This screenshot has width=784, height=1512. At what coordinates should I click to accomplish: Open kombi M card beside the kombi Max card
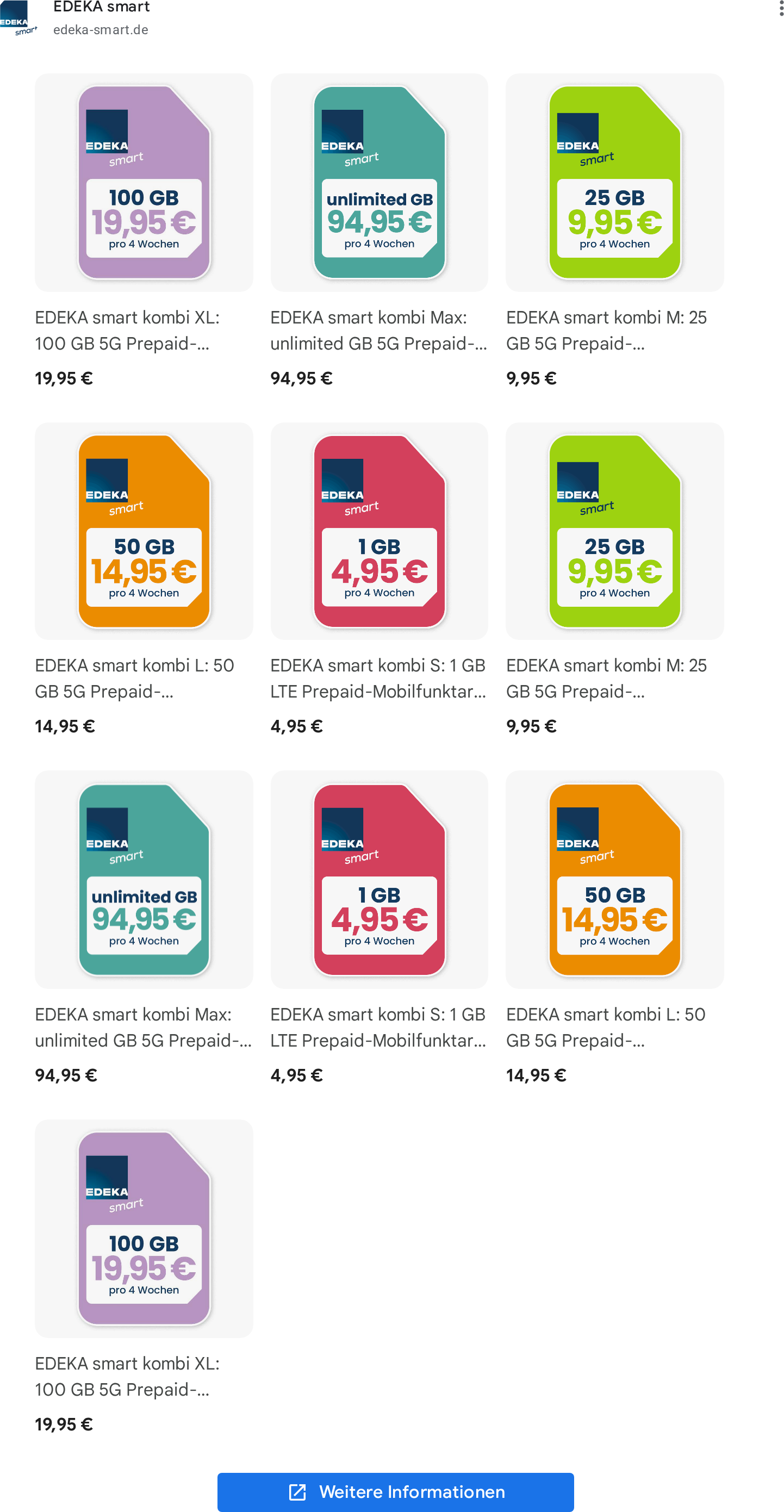[614, 231]
